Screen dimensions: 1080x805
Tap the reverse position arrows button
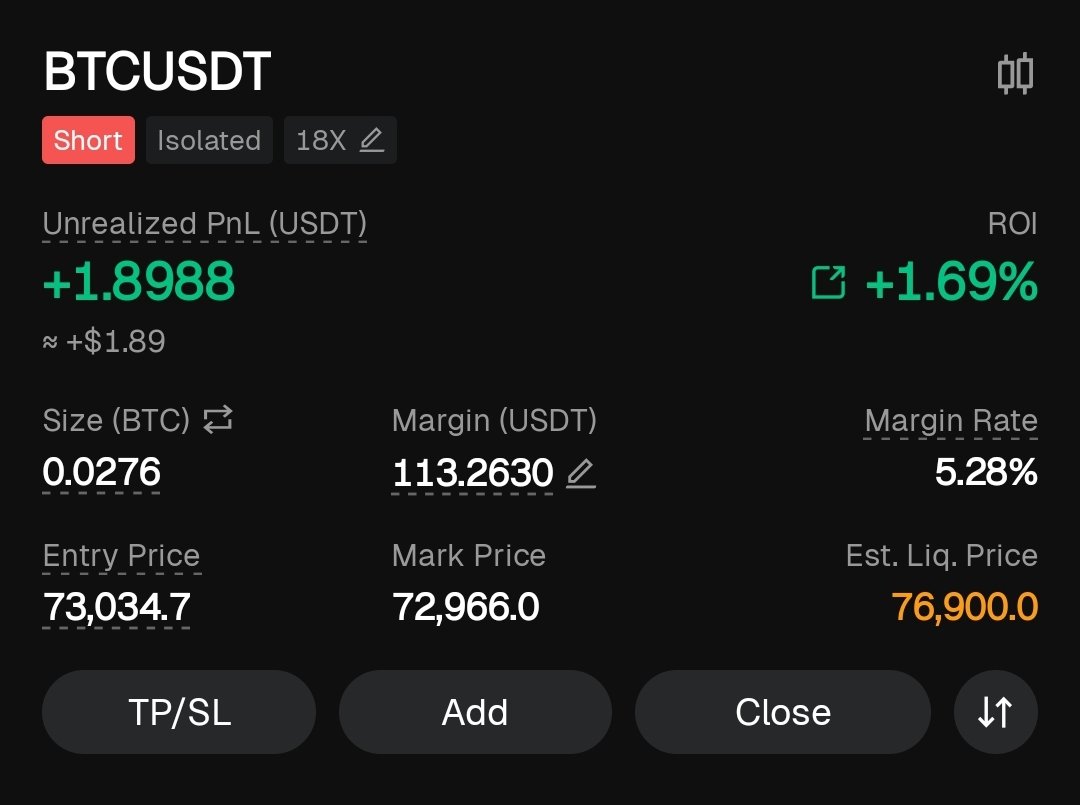(x=995, y=712)
